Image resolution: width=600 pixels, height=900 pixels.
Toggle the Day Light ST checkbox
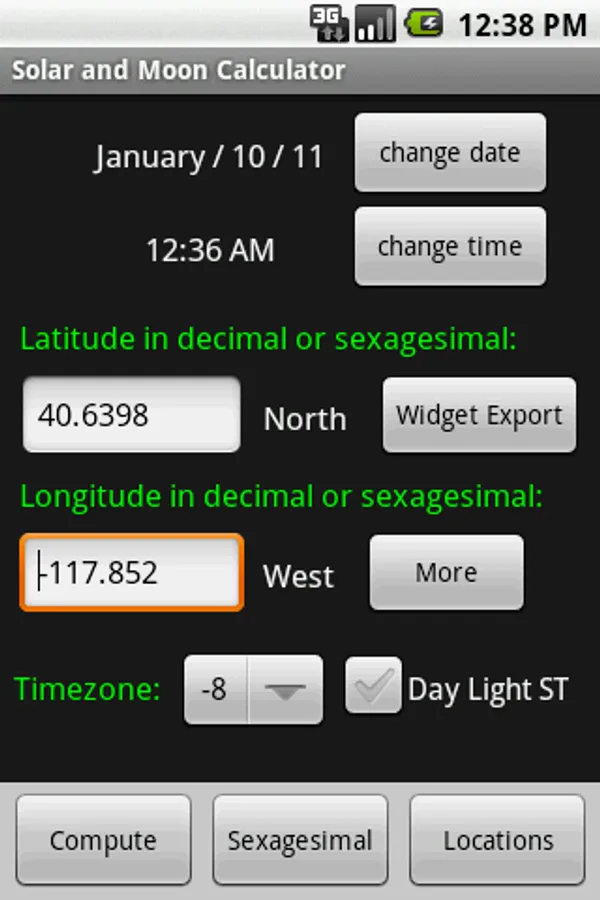click(373, 687)
